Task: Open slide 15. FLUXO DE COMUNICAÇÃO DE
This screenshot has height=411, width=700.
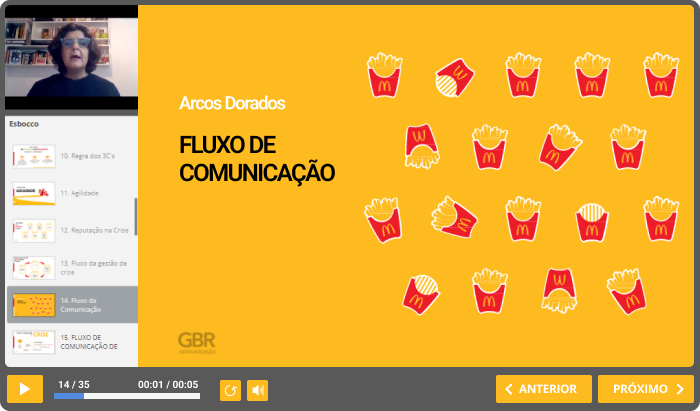Action: click(70, 341)
